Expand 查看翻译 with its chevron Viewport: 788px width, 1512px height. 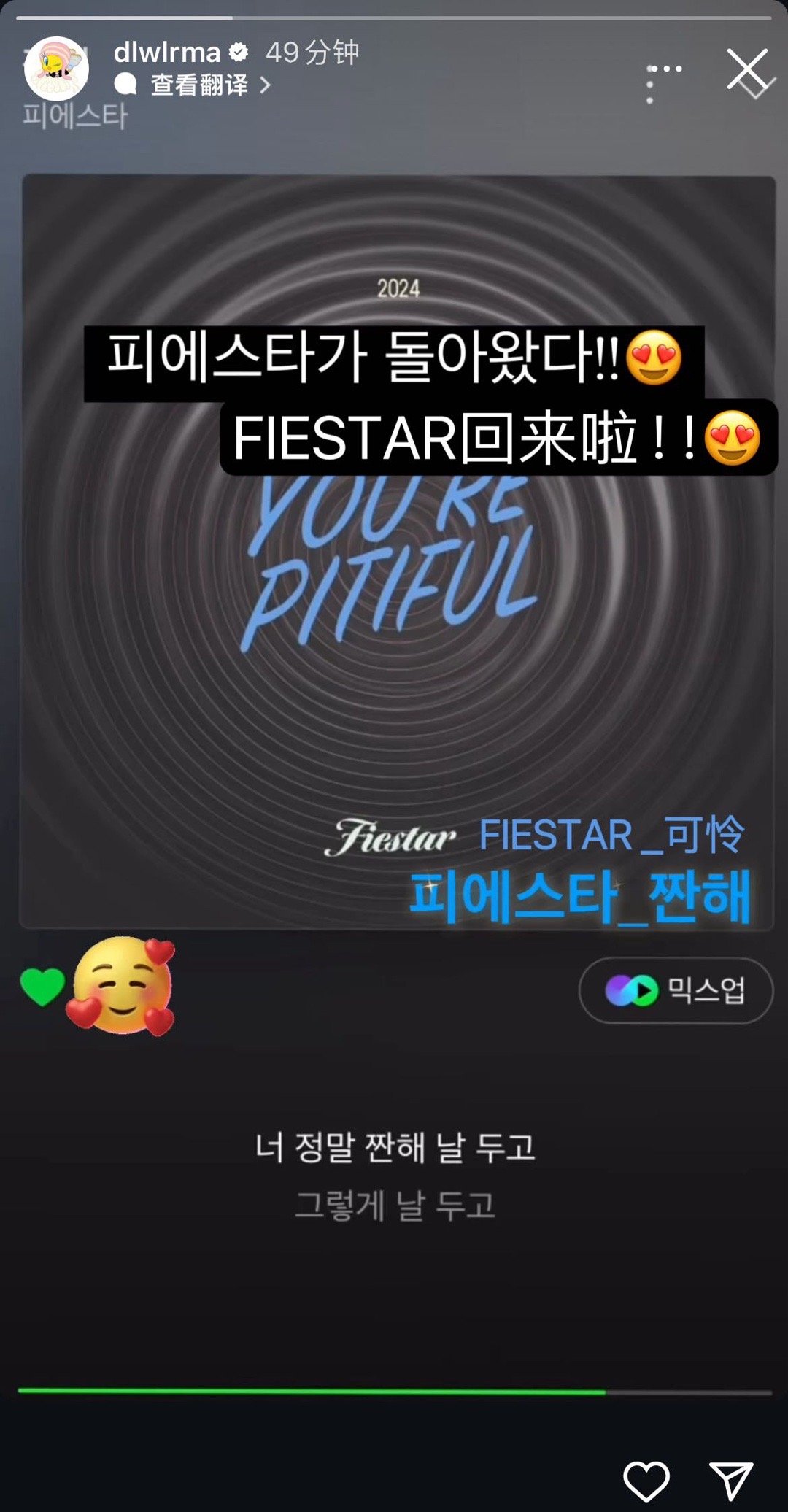pos(266,85)
